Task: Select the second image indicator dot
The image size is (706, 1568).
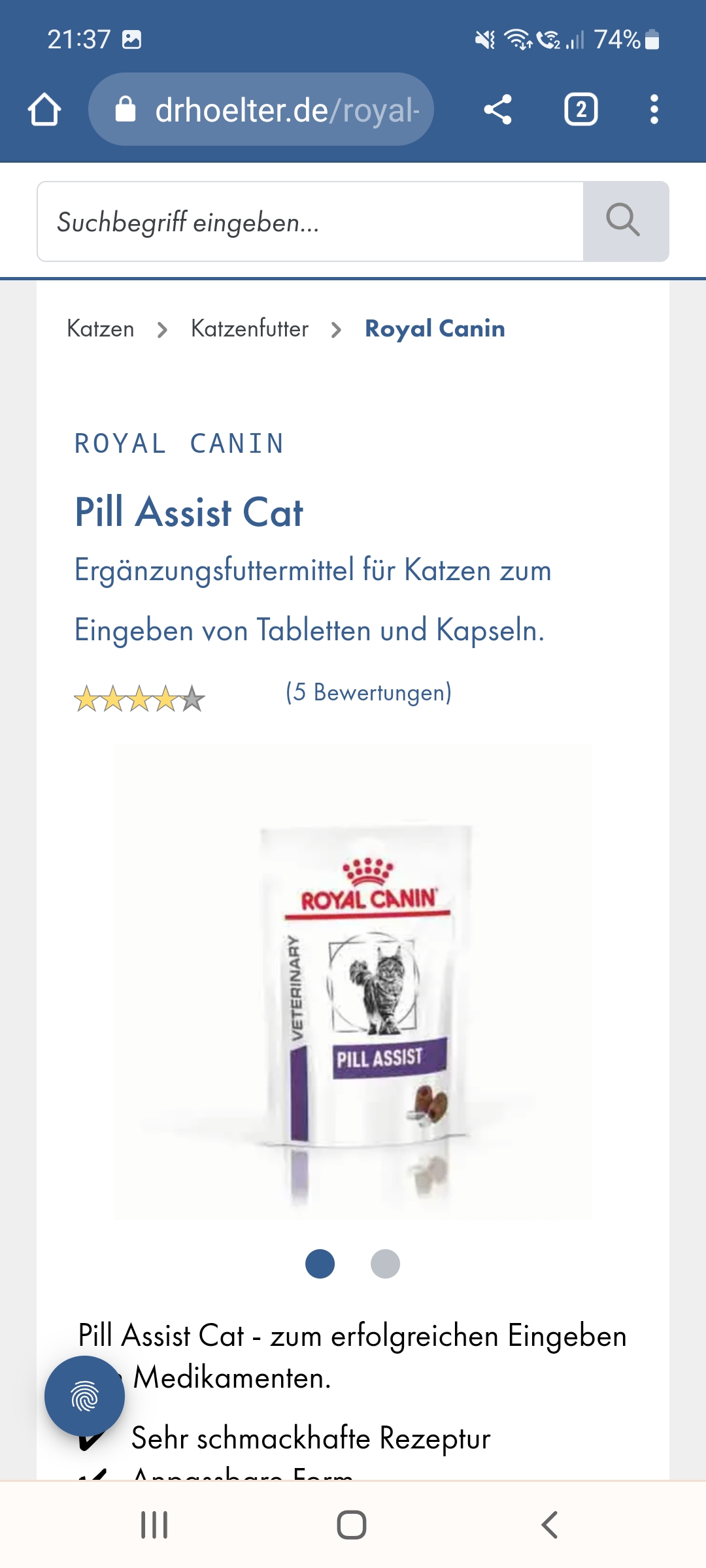Action: point(385,1264)
